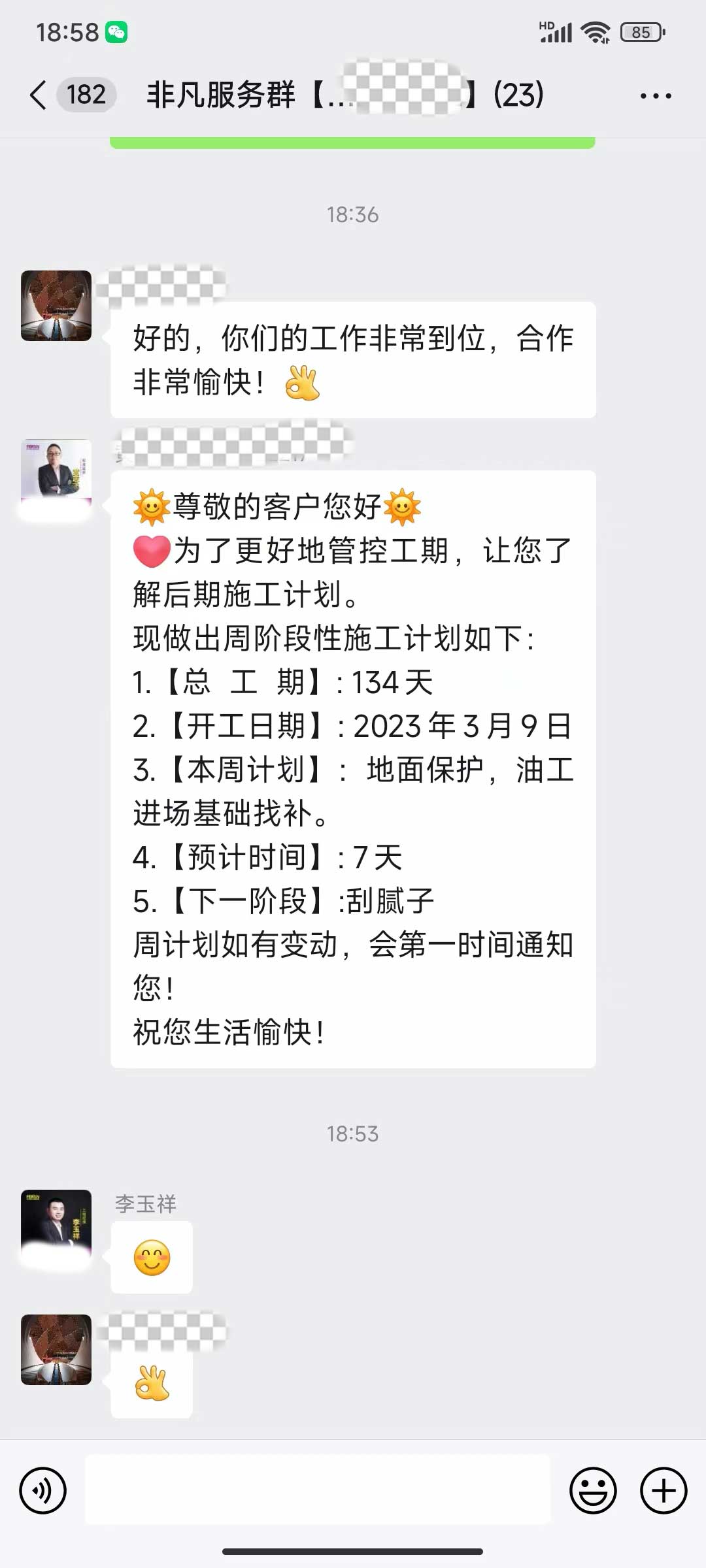Go back to the chat list
This screenshot has height=1568, width=706.
[x=39, y=95]
